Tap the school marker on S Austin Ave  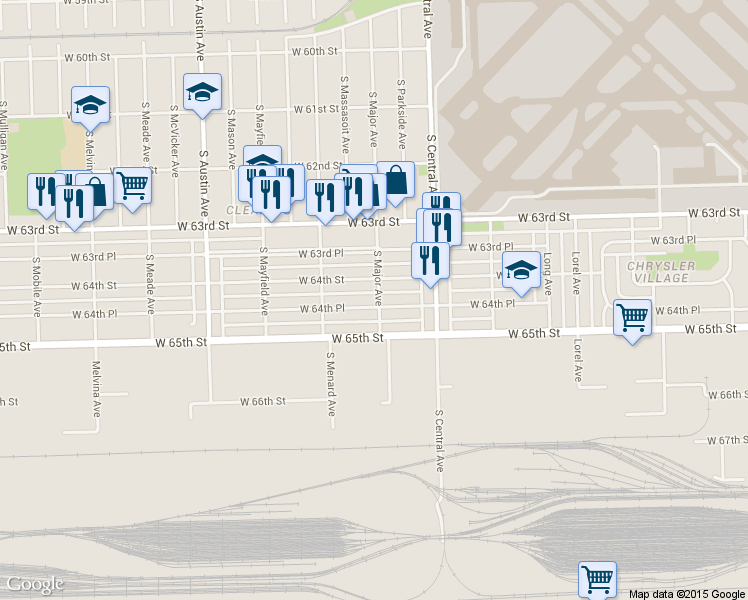202,93
